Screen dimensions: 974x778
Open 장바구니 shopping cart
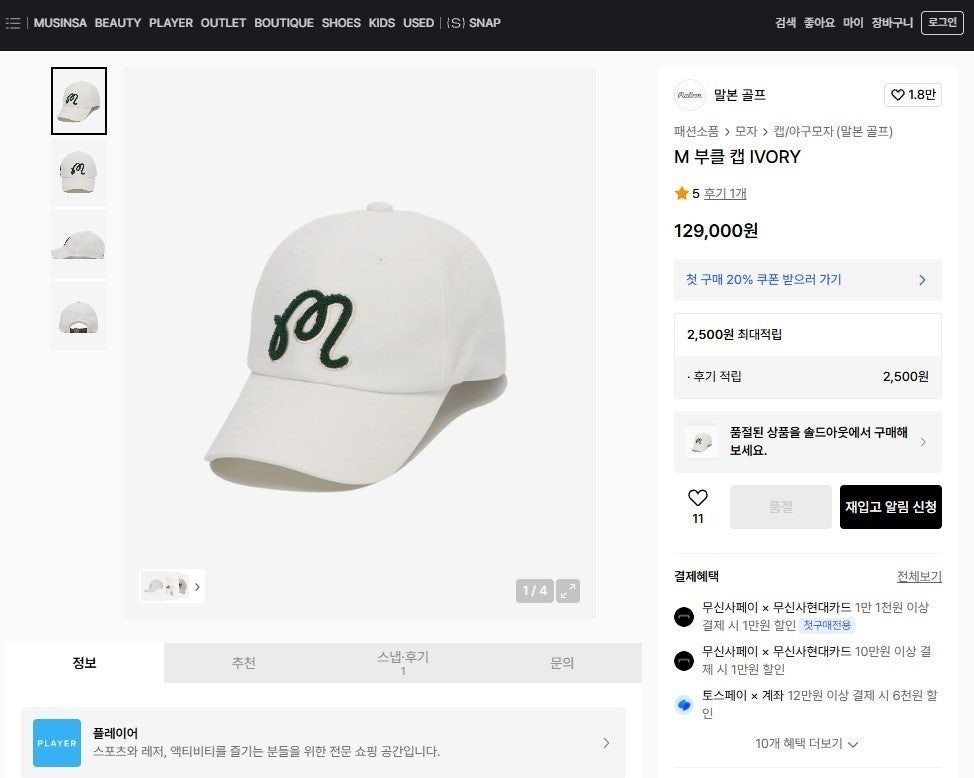coord(891,23)
